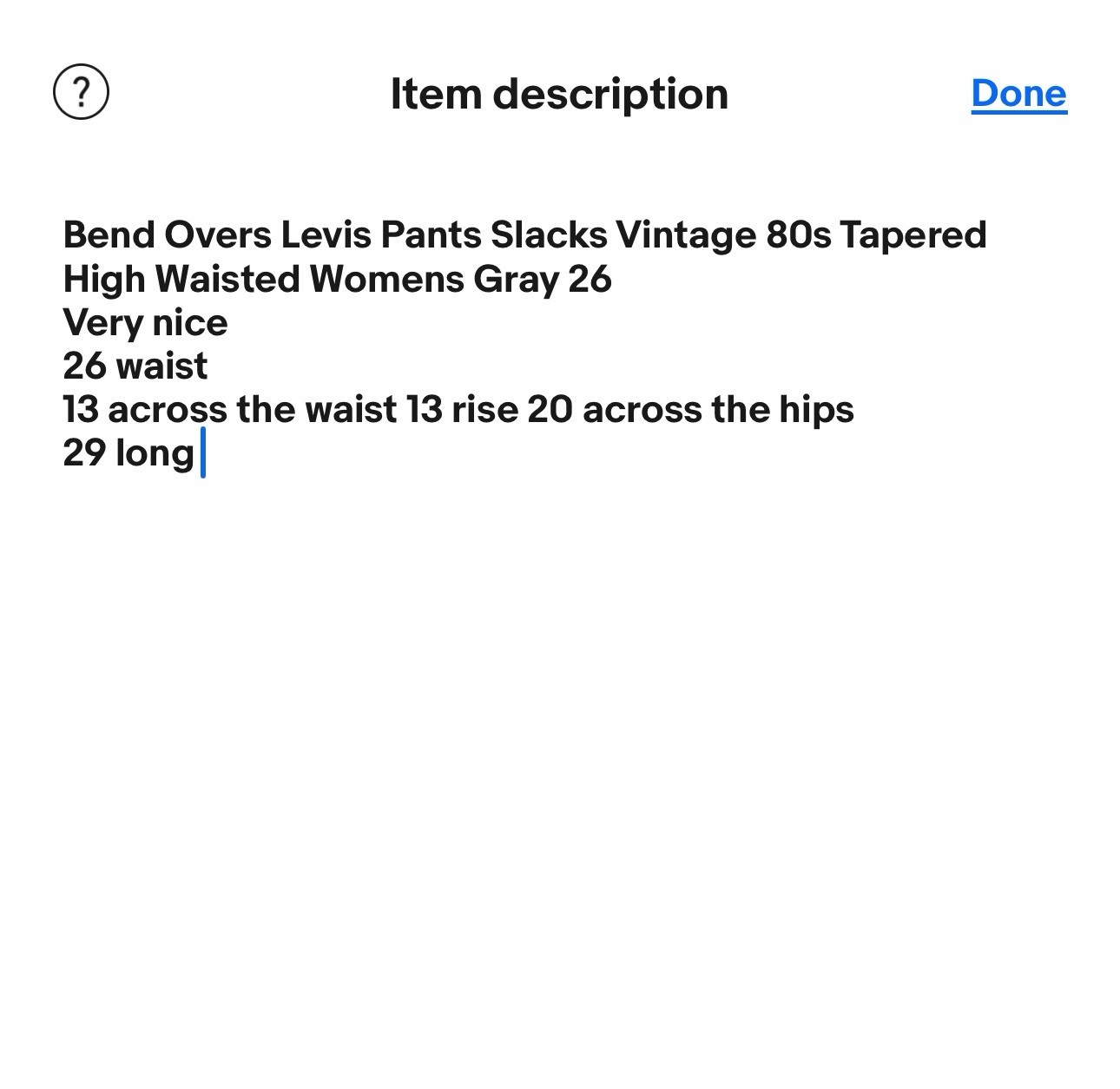
Task: Open the help question mark icon
Action: [x=81, y=91]
